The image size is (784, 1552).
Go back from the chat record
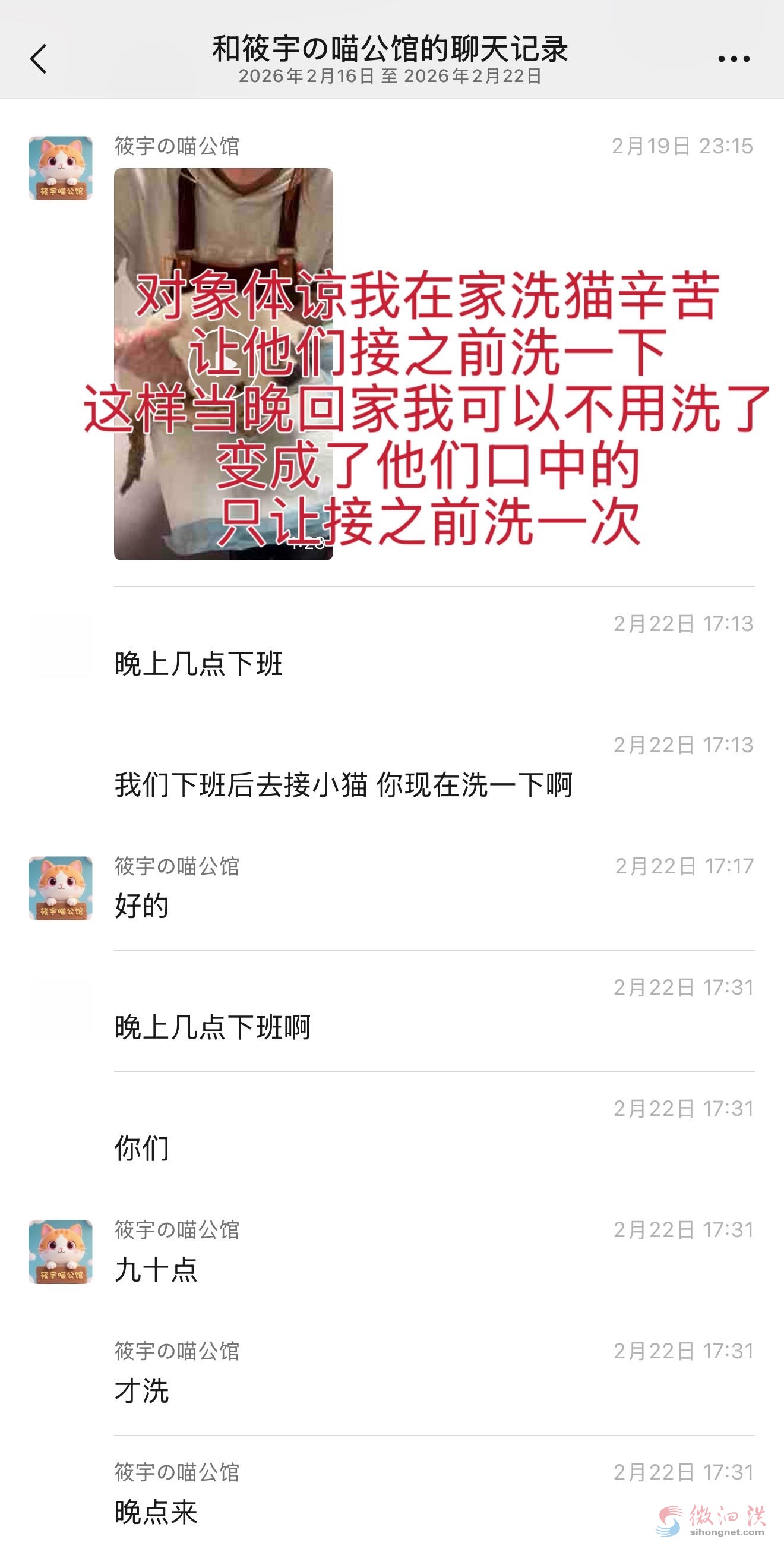(39, 59)
